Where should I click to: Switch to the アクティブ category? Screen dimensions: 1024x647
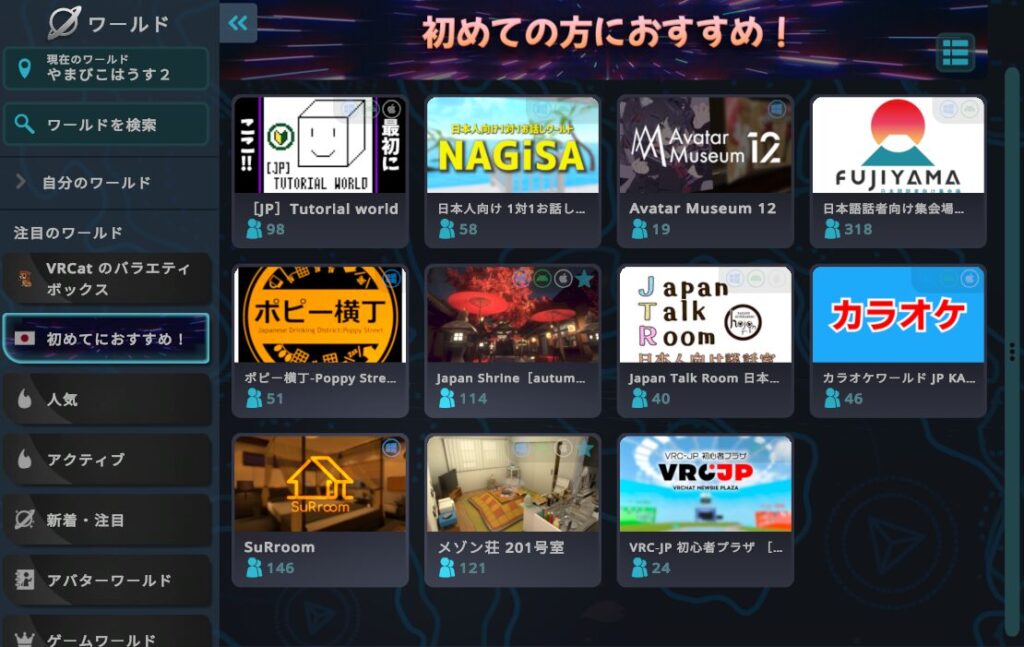click(x=106, y=460)
